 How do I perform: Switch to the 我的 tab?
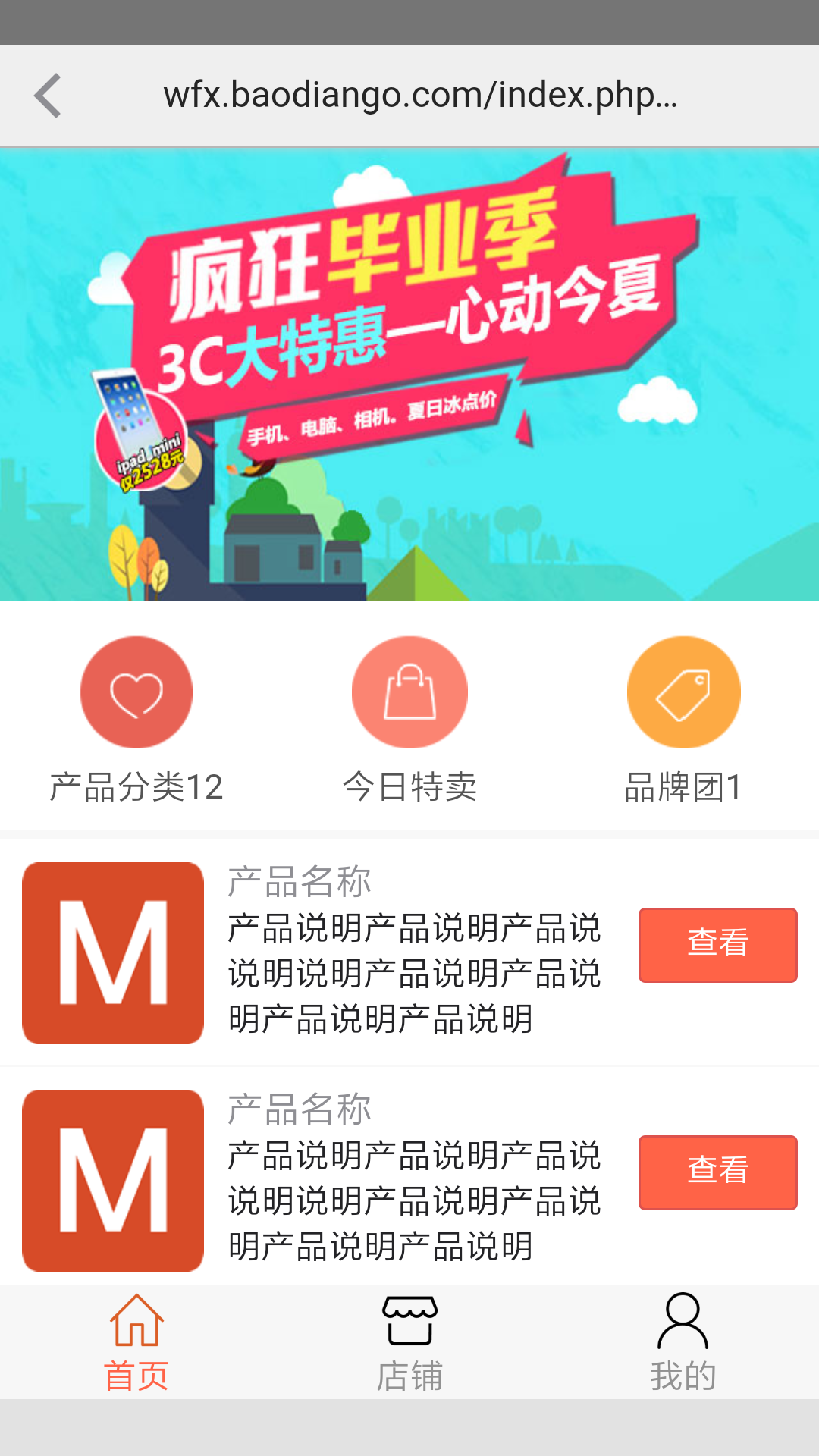click(682, 1343)
